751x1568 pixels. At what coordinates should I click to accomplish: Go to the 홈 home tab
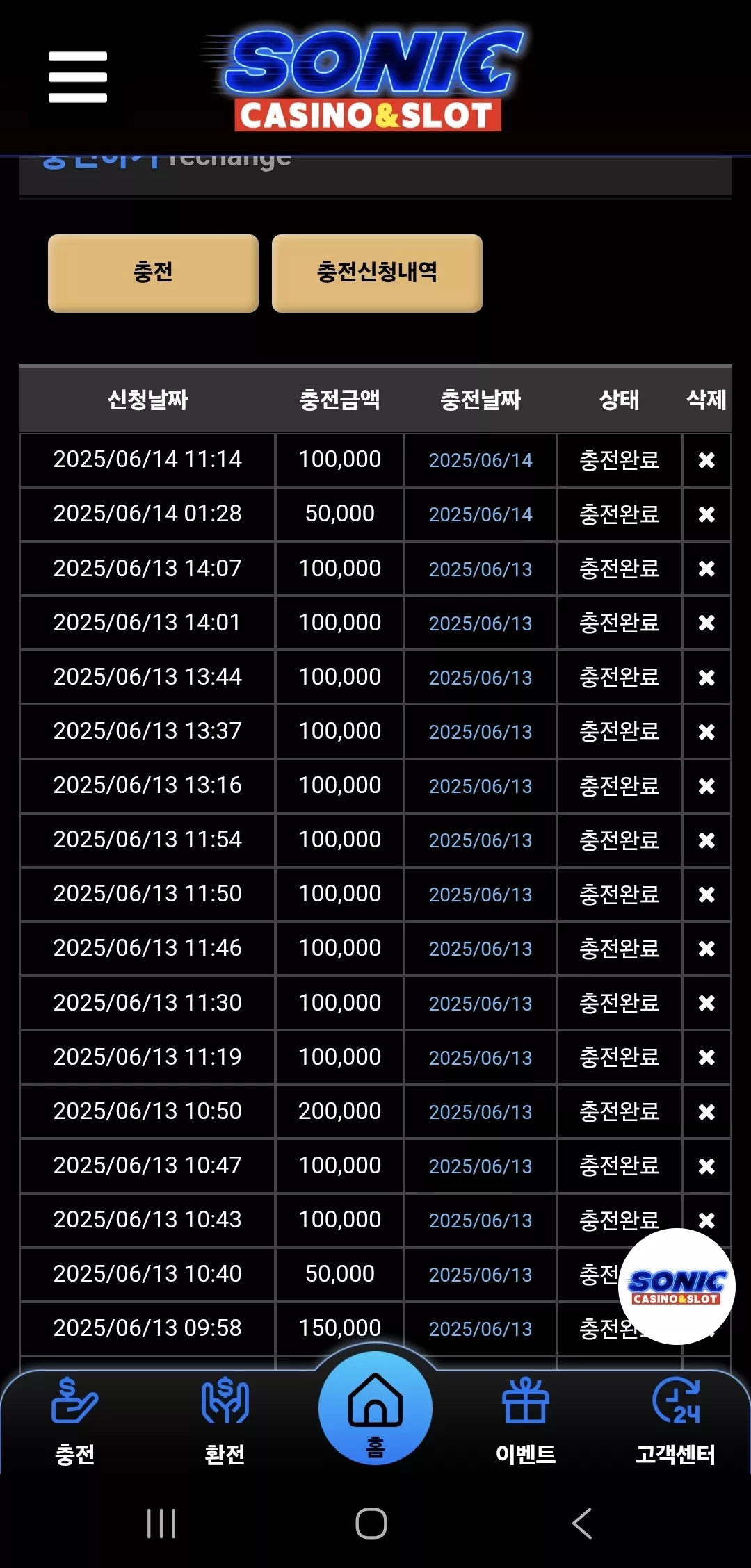[375, 1407]
